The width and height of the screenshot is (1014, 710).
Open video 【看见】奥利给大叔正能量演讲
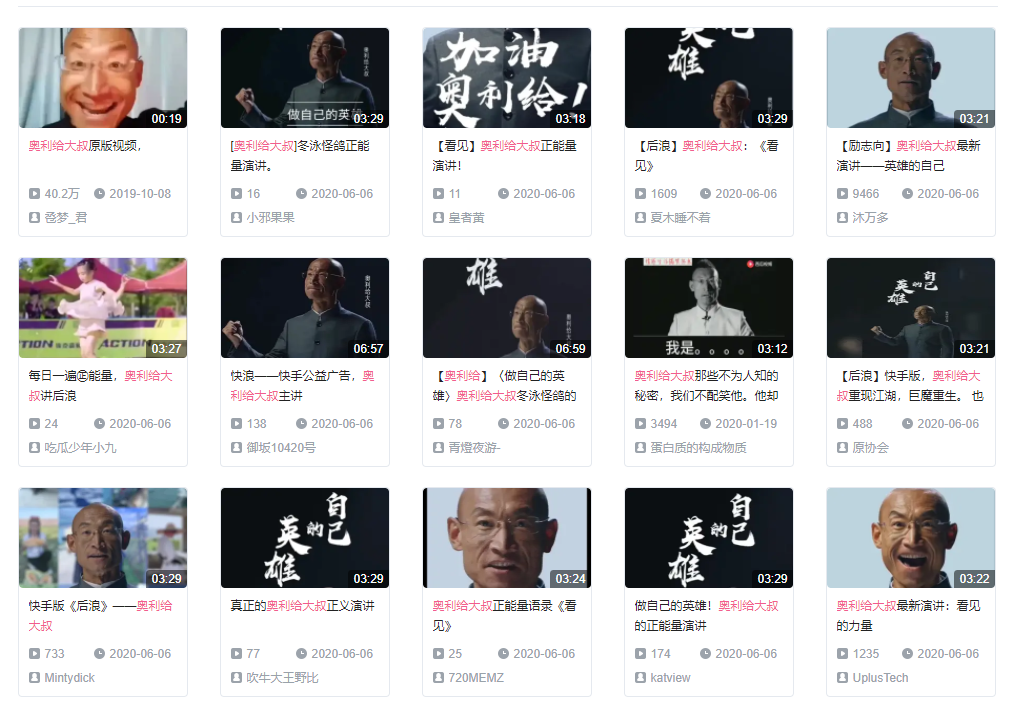[x=507, y=78]
